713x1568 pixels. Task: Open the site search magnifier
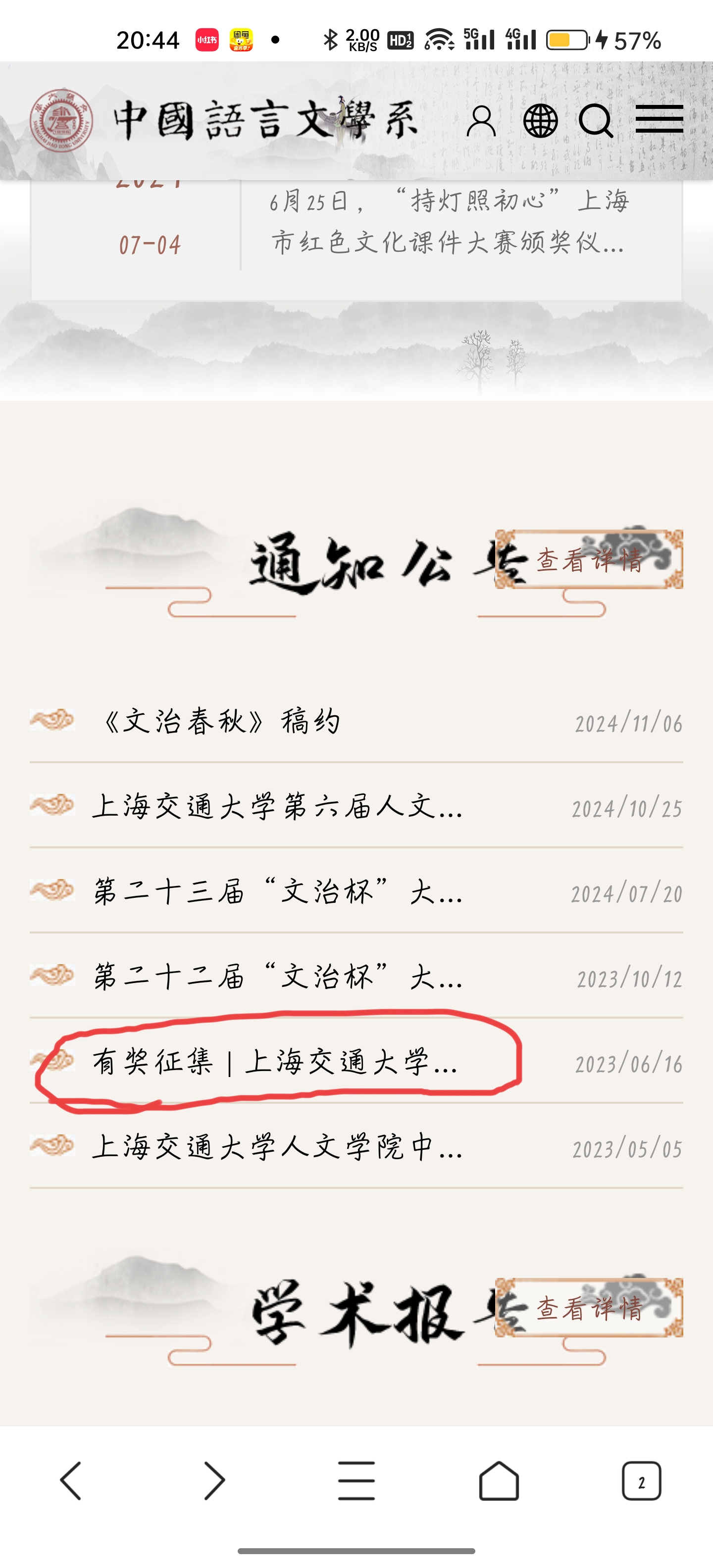coord(595,121)
